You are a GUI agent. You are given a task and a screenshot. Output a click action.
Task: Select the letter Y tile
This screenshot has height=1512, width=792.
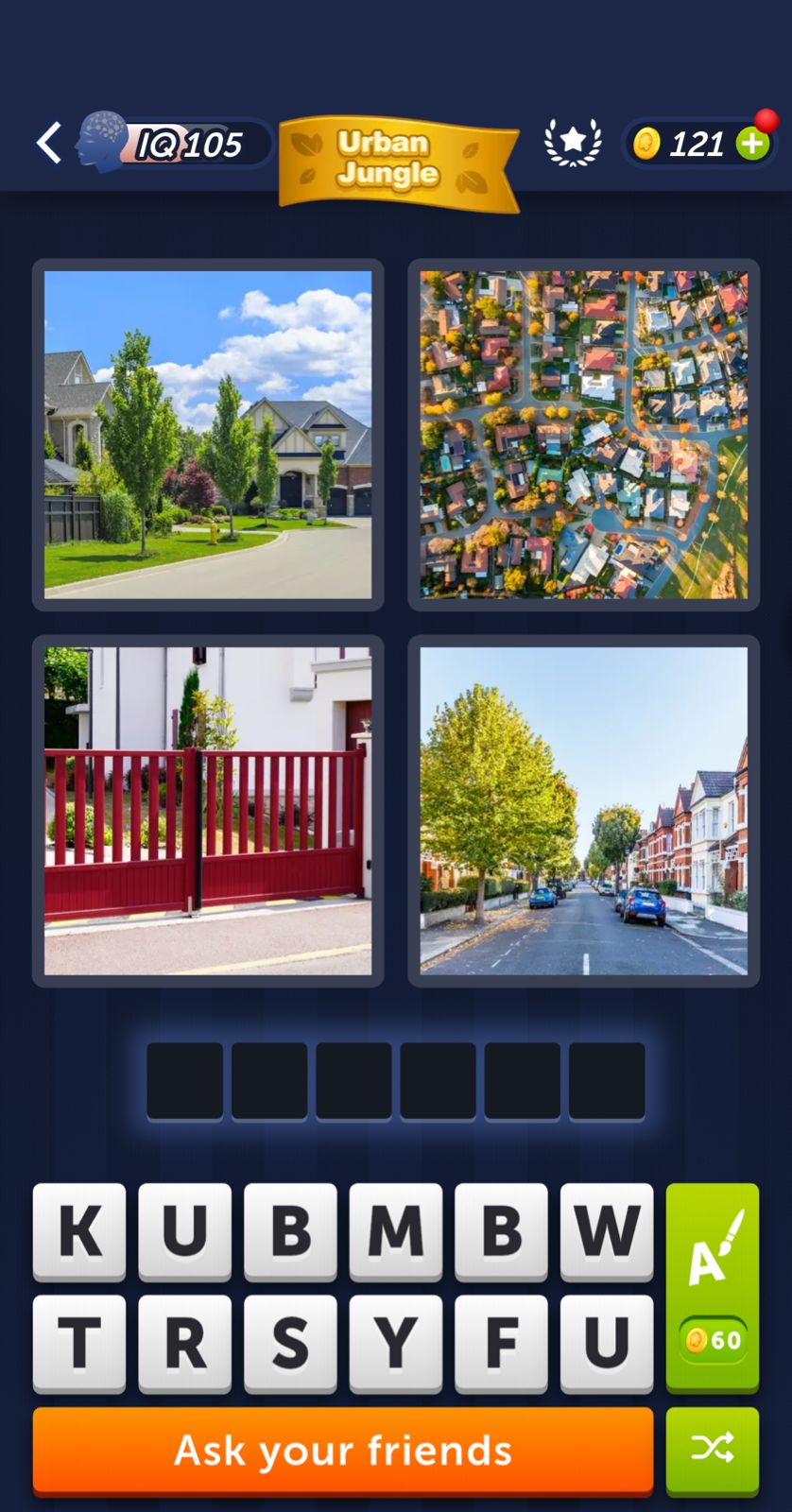(x=395, y=1342)
